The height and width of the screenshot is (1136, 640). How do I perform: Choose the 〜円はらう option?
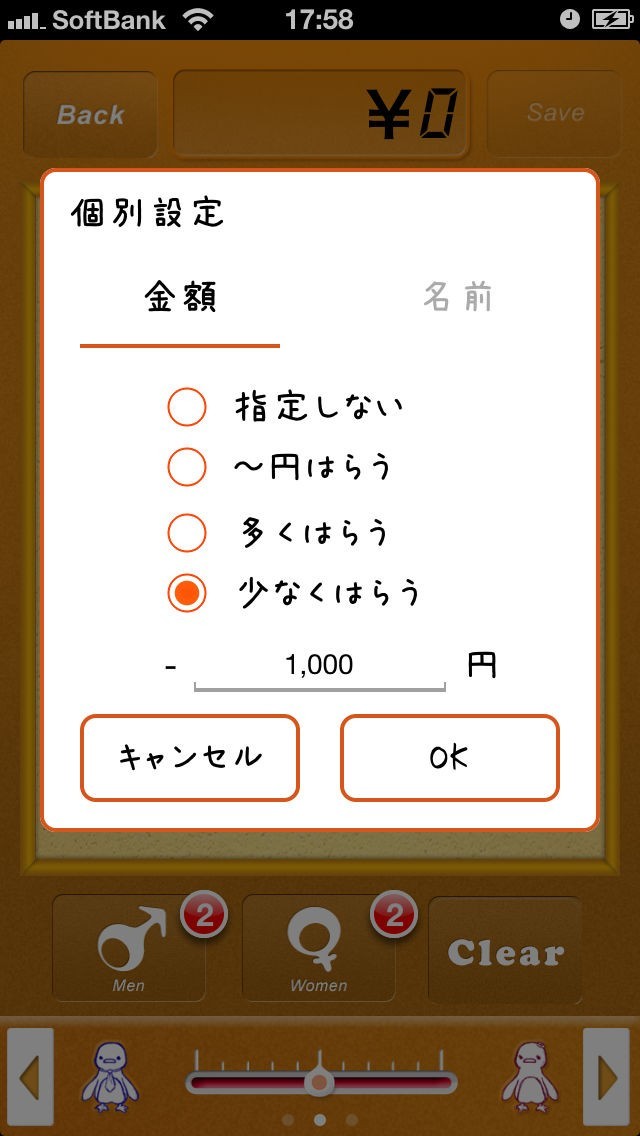click(187, 466)
